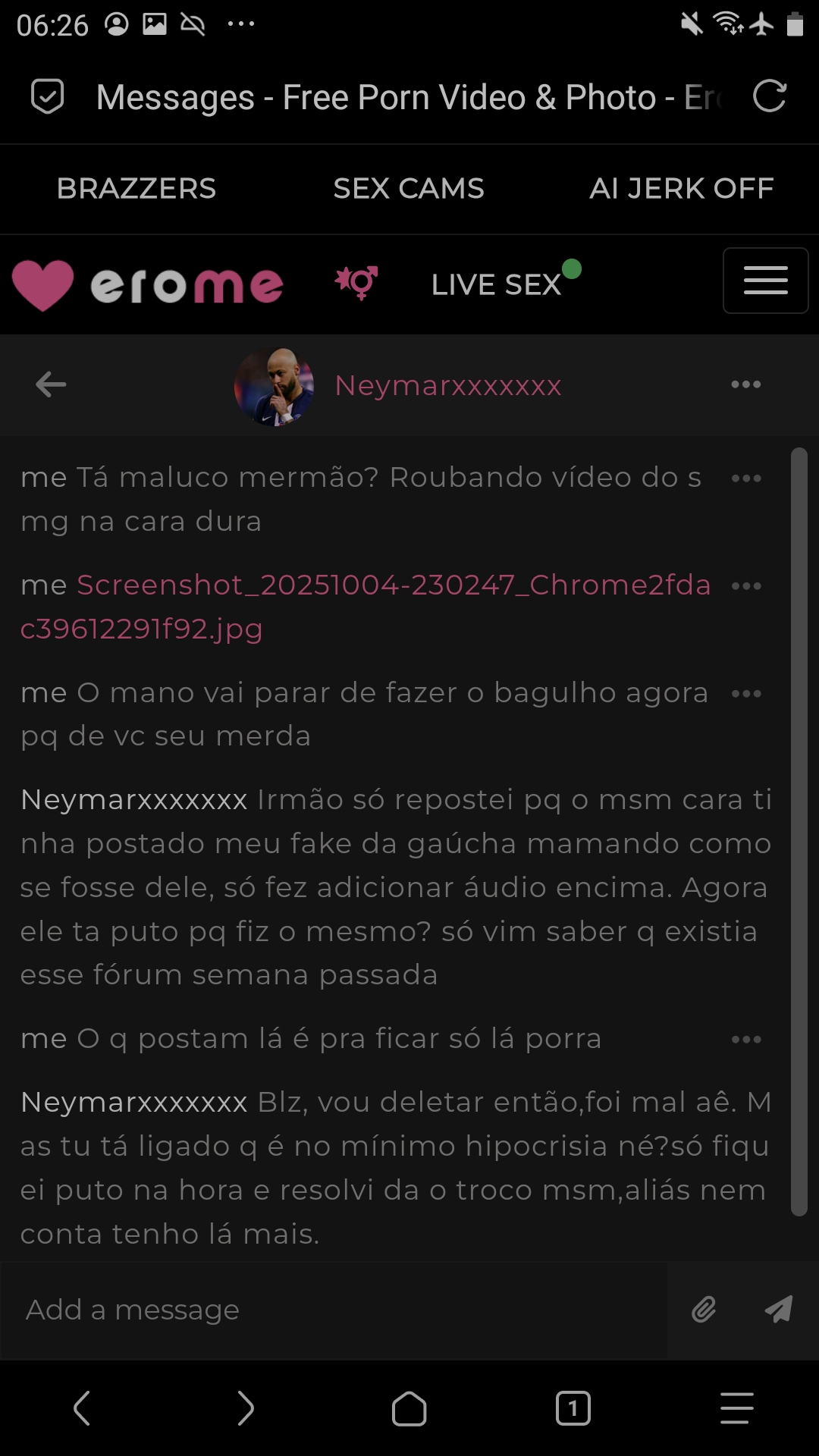Screen dimensions: 819x1456
Task: Open the hamburger menu
Action: click(x=765, y=281)
